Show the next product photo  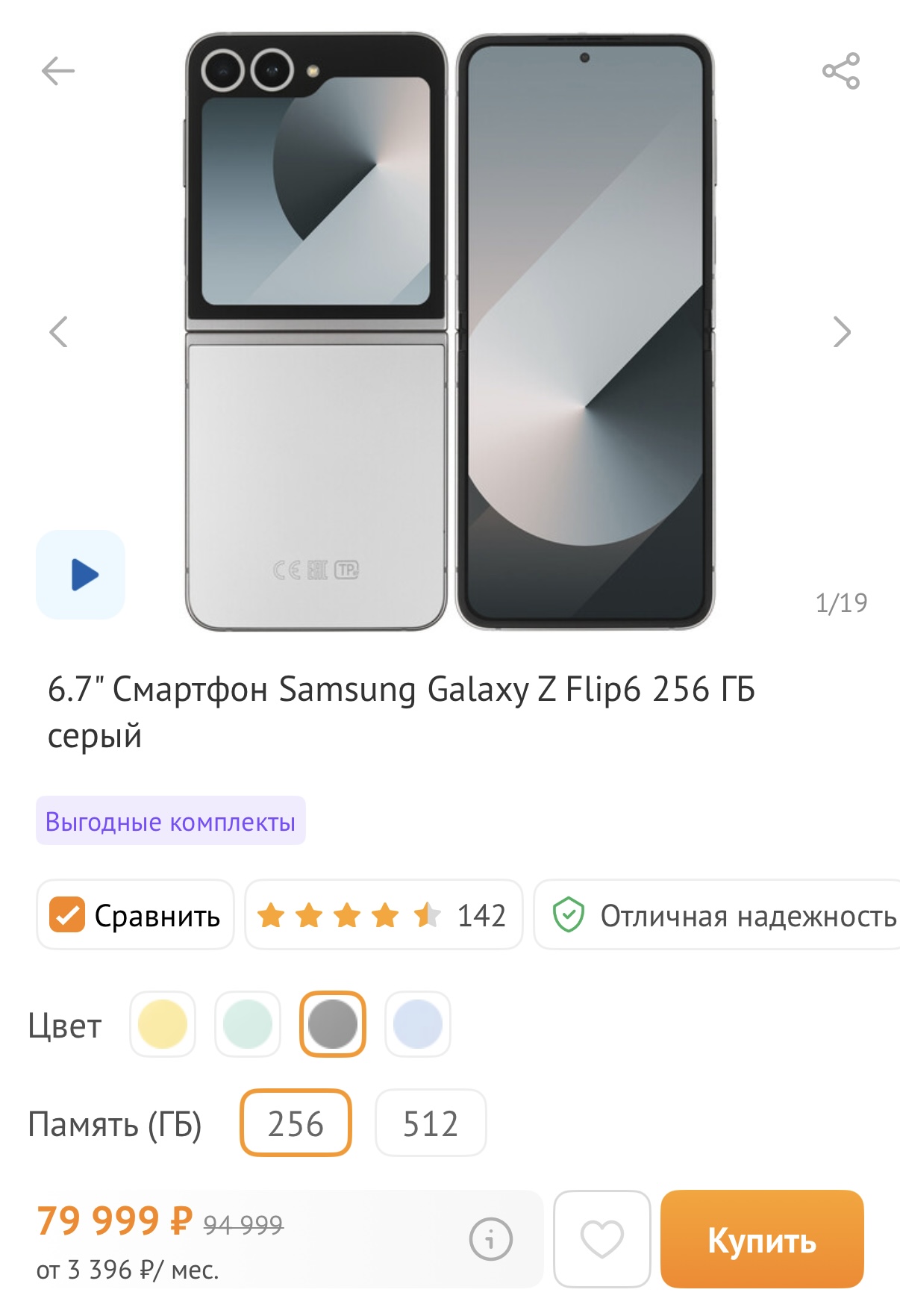coord(841,332)
